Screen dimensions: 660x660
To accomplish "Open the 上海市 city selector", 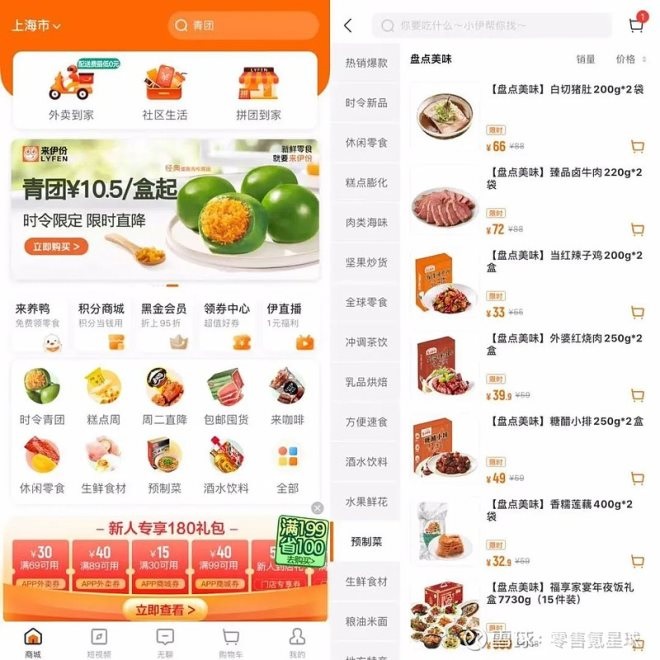I will pos(36,25).
